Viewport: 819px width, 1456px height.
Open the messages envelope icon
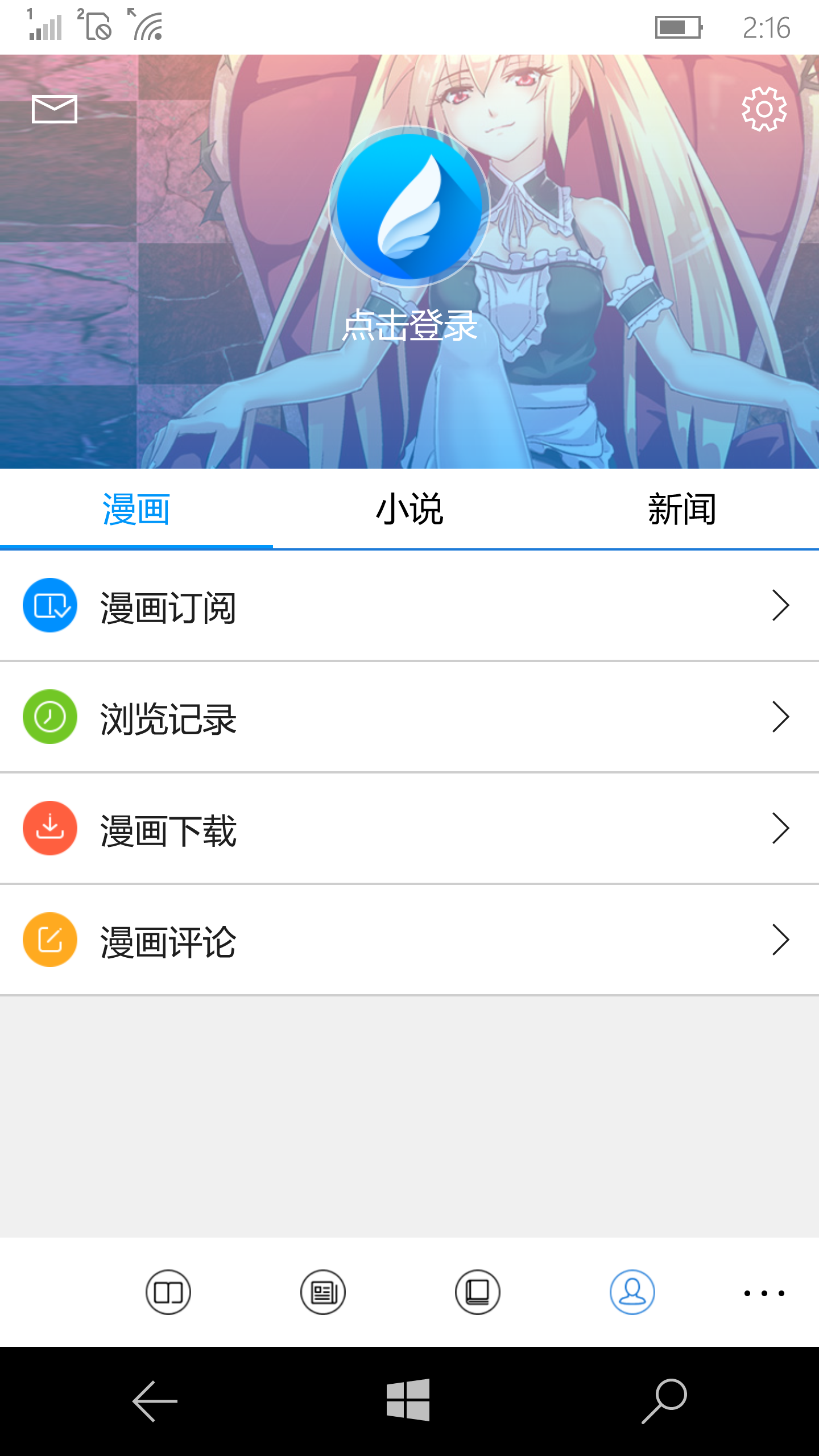(x=54, y=109)
